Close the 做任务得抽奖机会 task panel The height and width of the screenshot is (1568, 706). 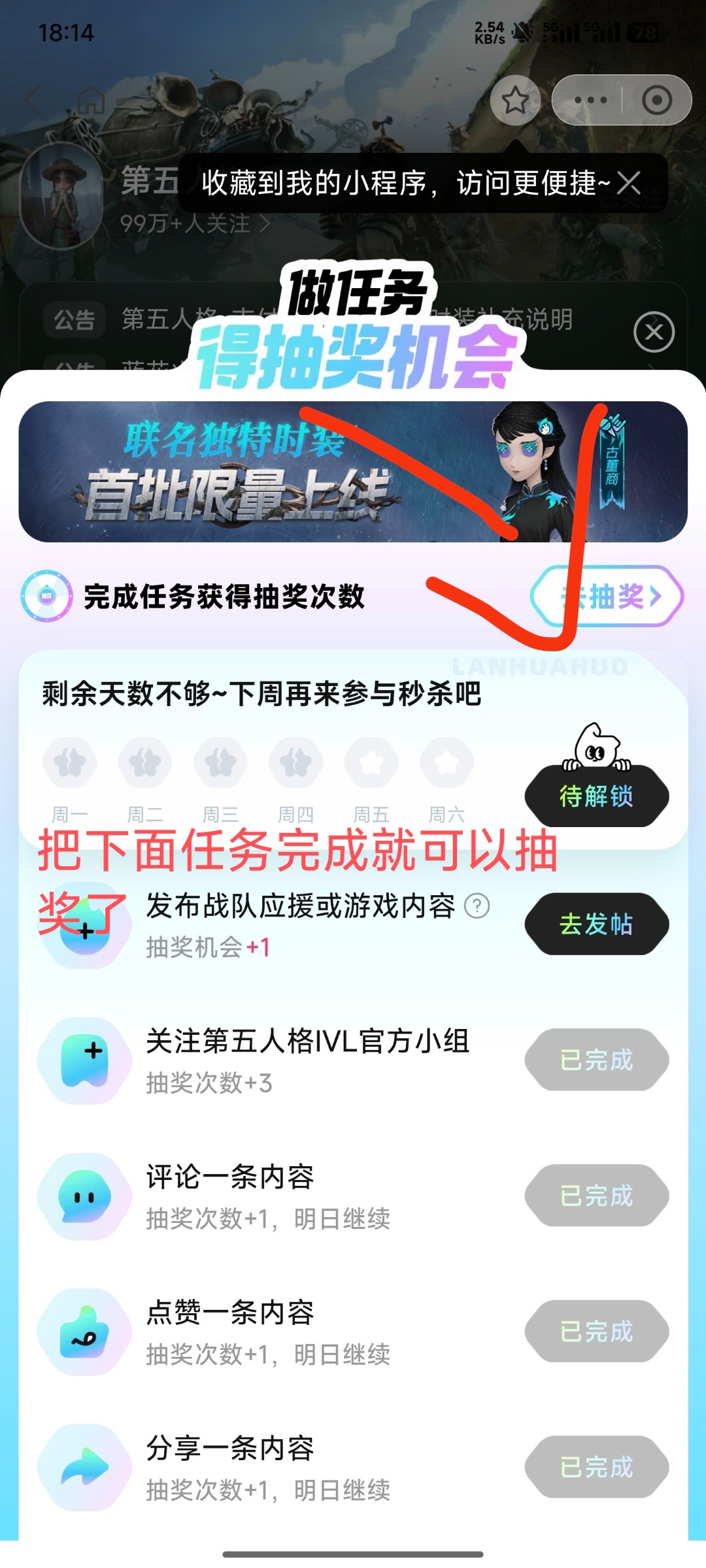654,332
